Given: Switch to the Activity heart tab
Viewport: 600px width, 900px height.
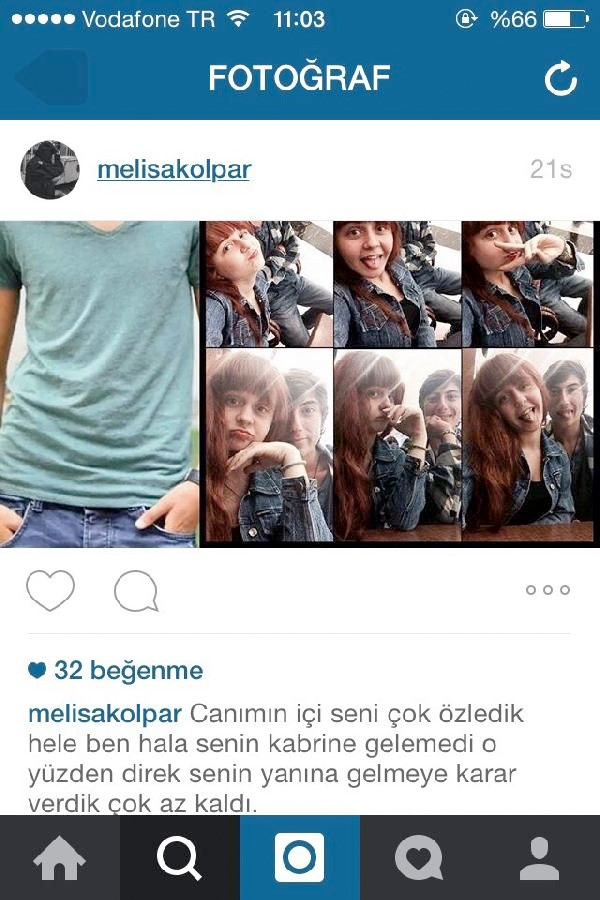Looking at the screenshot, I should tap(420, 858).
